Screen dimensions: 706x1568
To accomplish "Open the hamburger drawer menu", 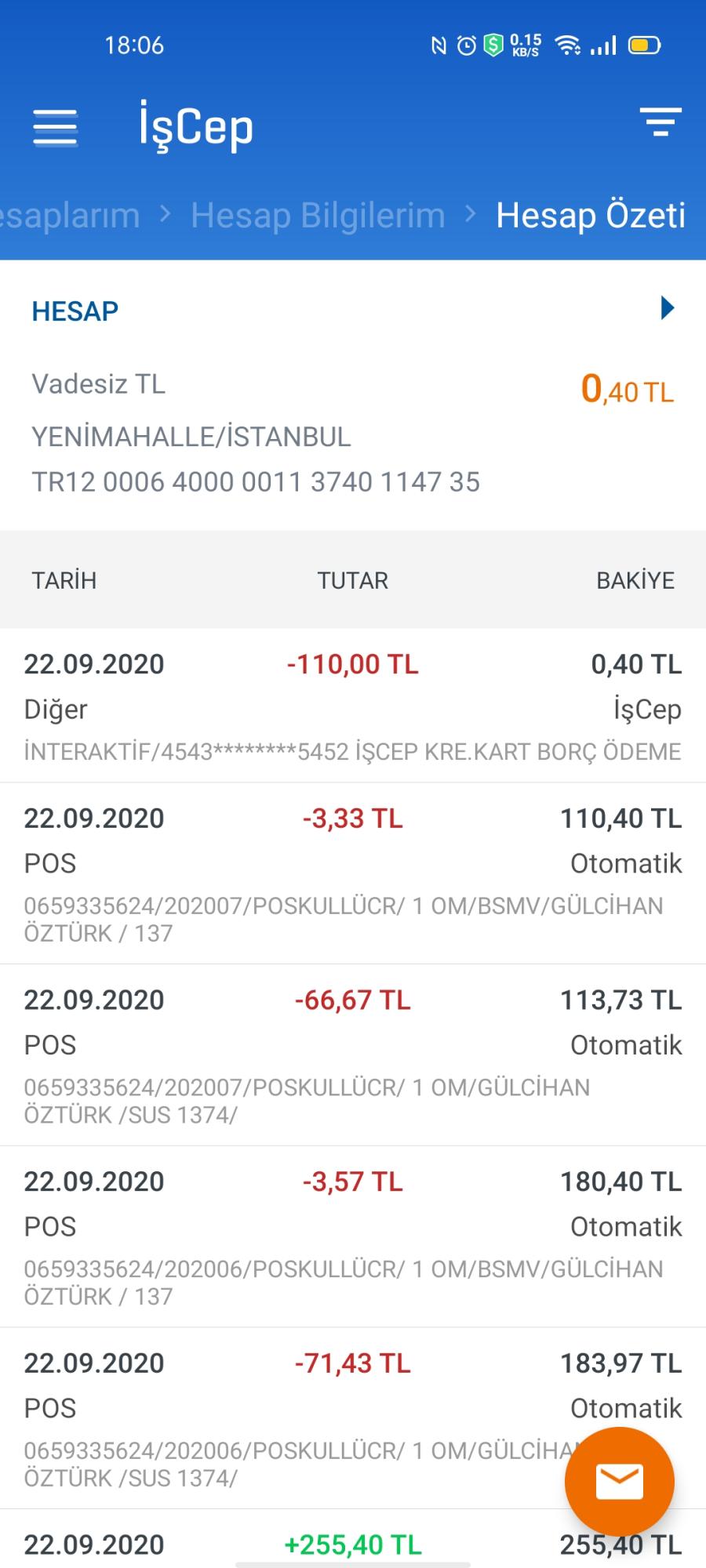I will [55, 127].
